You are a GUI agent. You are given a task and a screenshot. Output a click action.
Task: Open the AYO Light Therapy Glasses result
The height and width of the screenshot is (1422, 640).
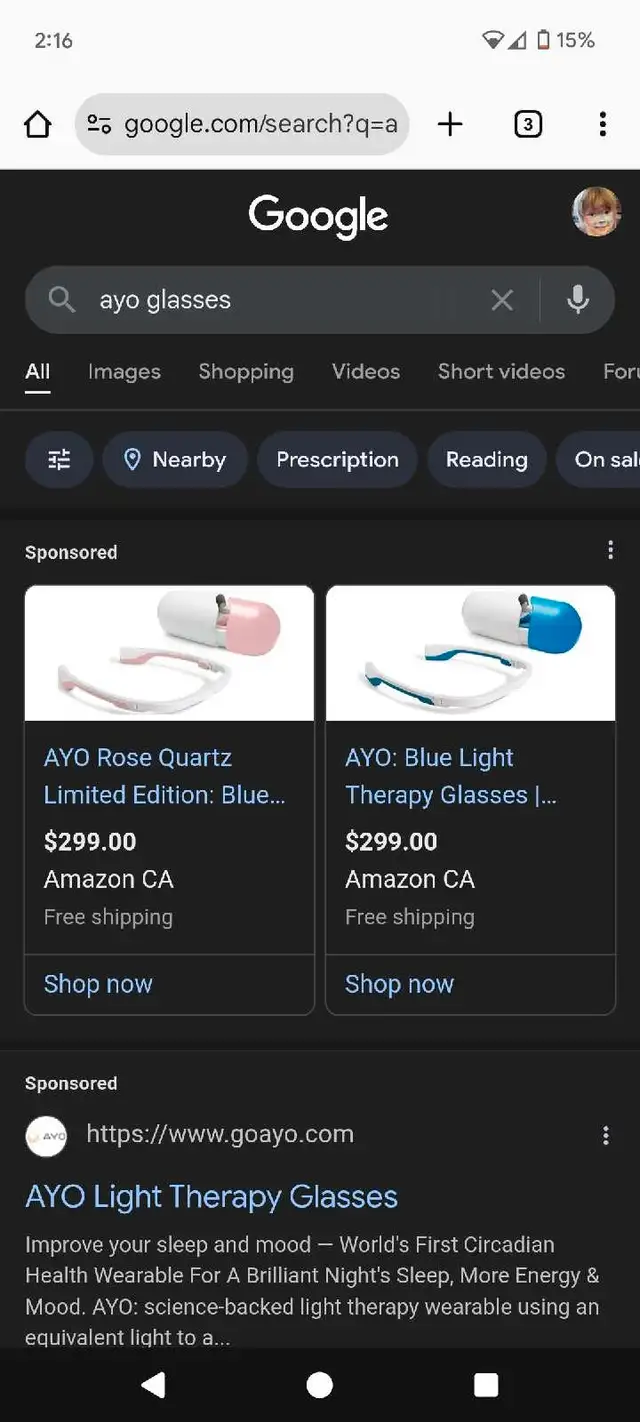tap(211, 1197)
